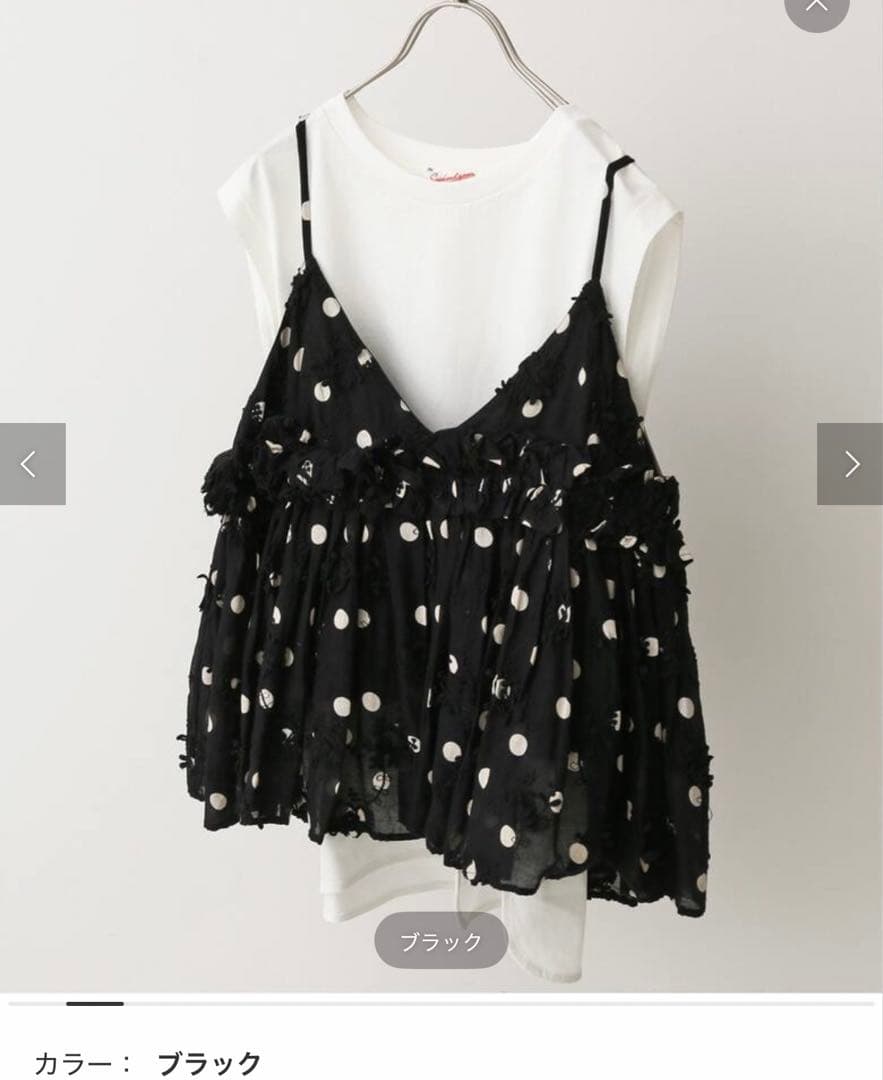Collapse the product image viewer
Screen dimensions: 883x1080
coord(816,8)
